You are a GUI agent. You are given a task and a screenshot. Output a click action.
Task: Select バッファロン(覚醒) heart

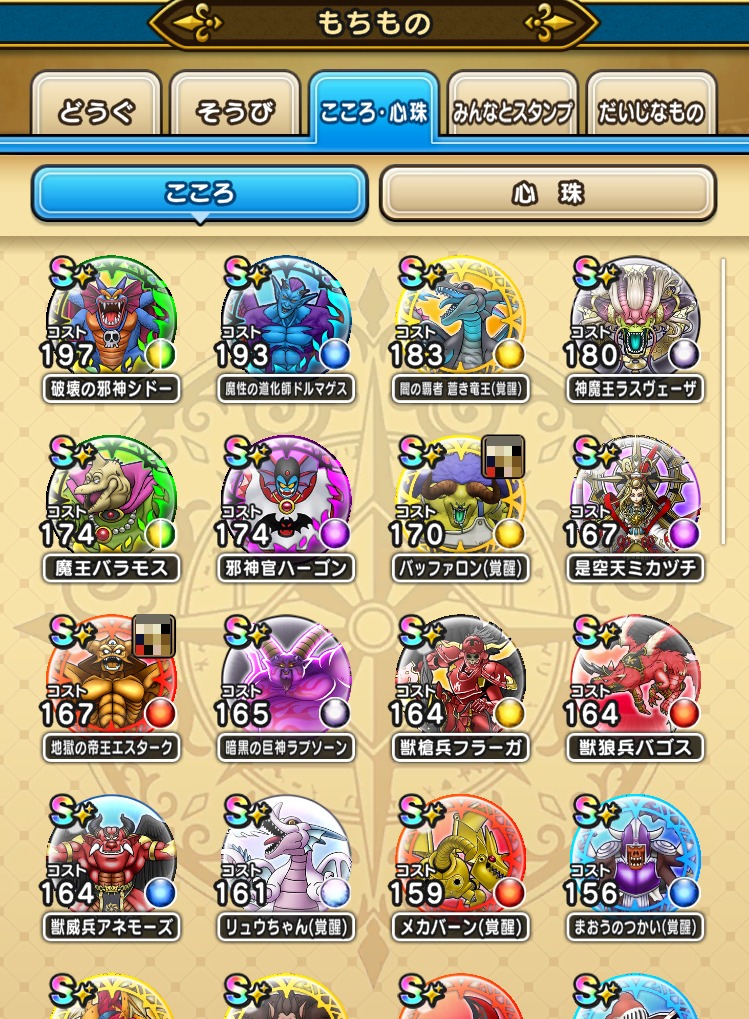pyautogui.click(x=460, y=500)
